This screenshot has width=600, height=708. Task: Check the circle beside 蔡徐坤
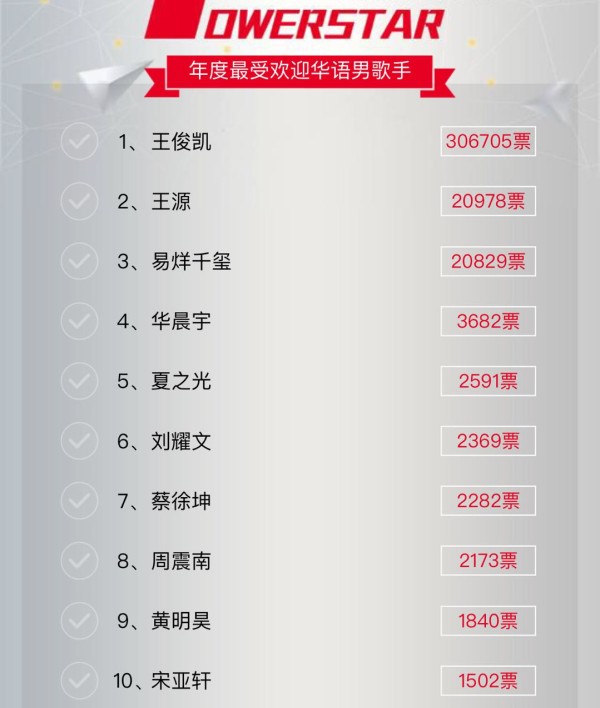79,501
